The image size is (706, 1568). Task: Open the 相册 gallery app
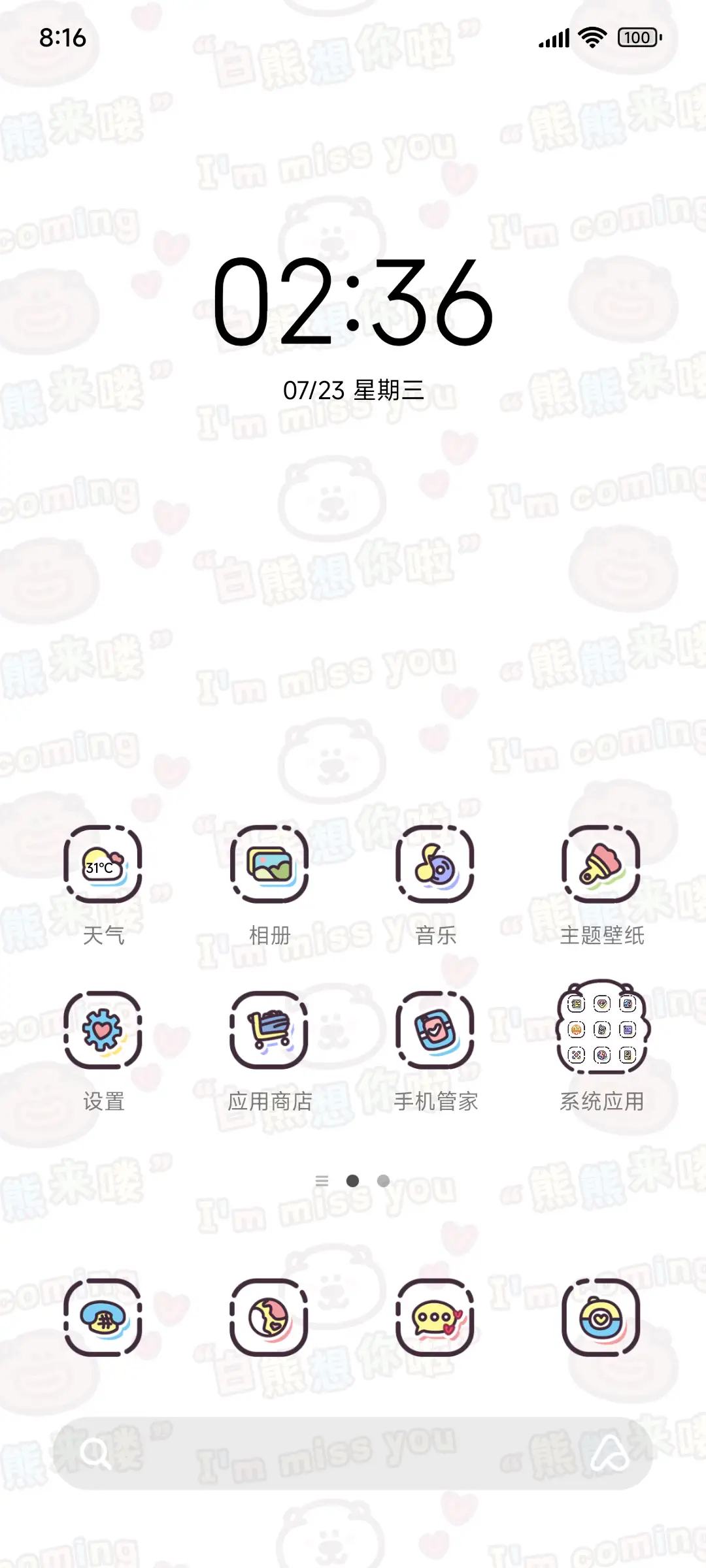pos(269,864)
